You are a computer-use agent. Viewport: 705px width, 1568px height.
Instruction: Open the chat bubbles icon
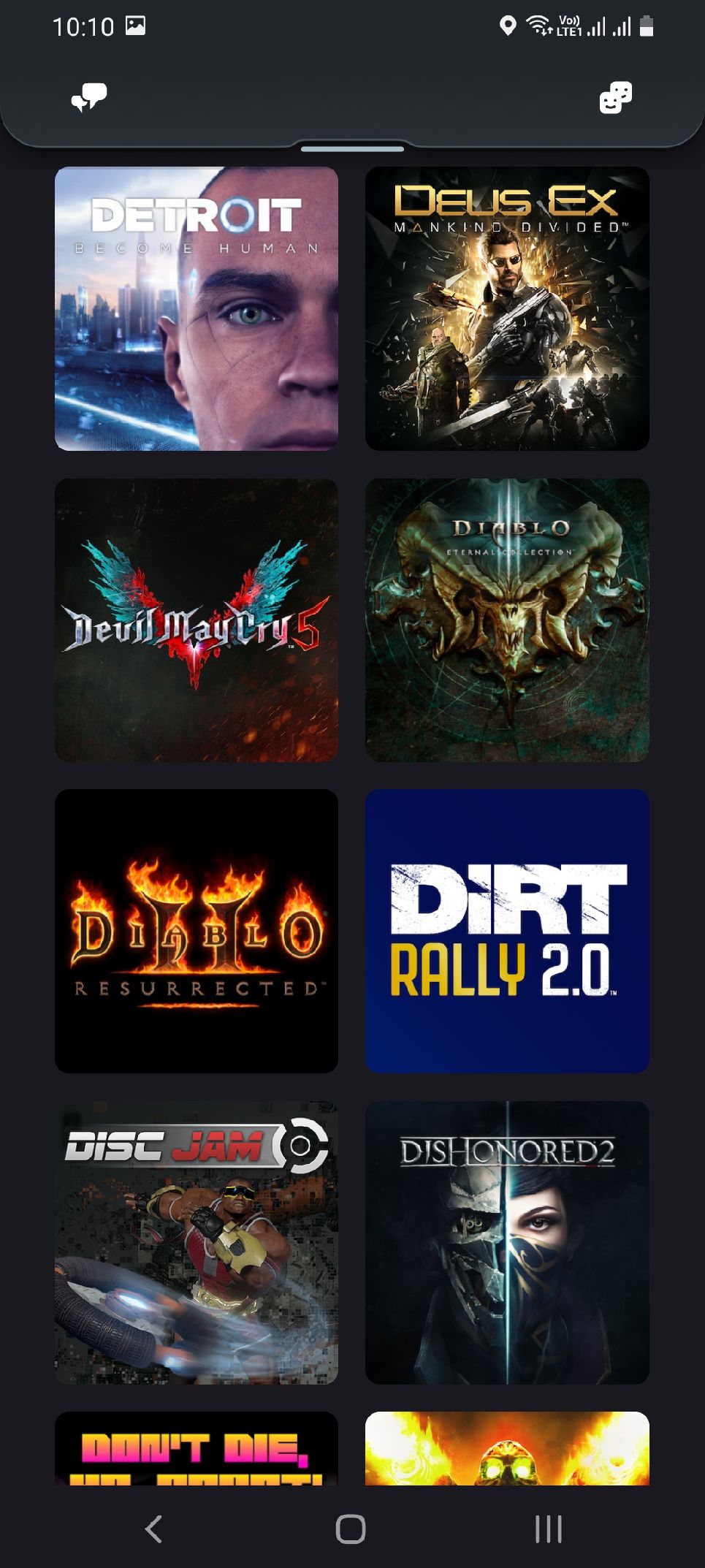coord(89,98)
